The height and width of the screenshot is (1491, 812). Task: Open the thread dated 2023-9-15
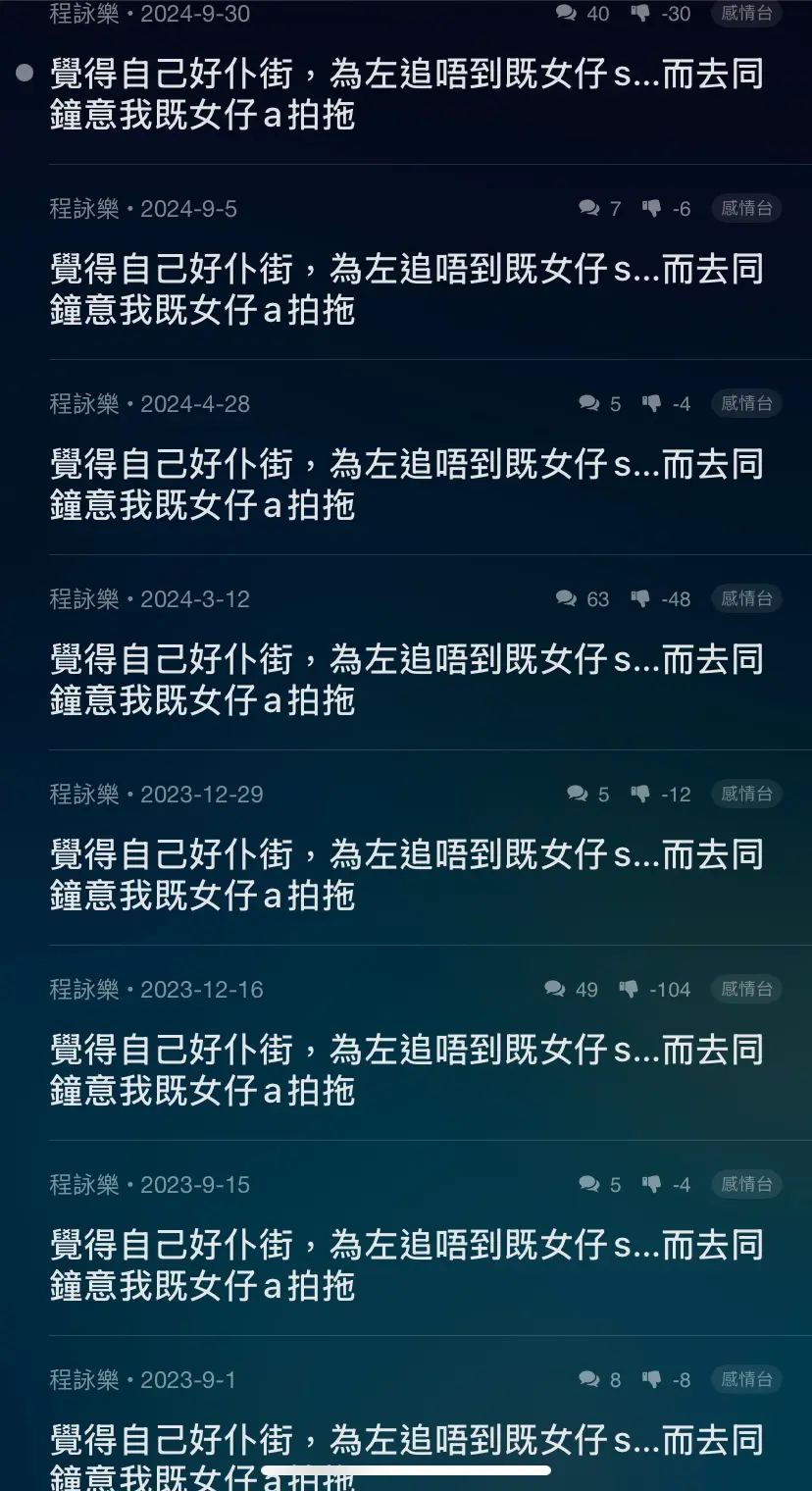tap(406, 1238)
